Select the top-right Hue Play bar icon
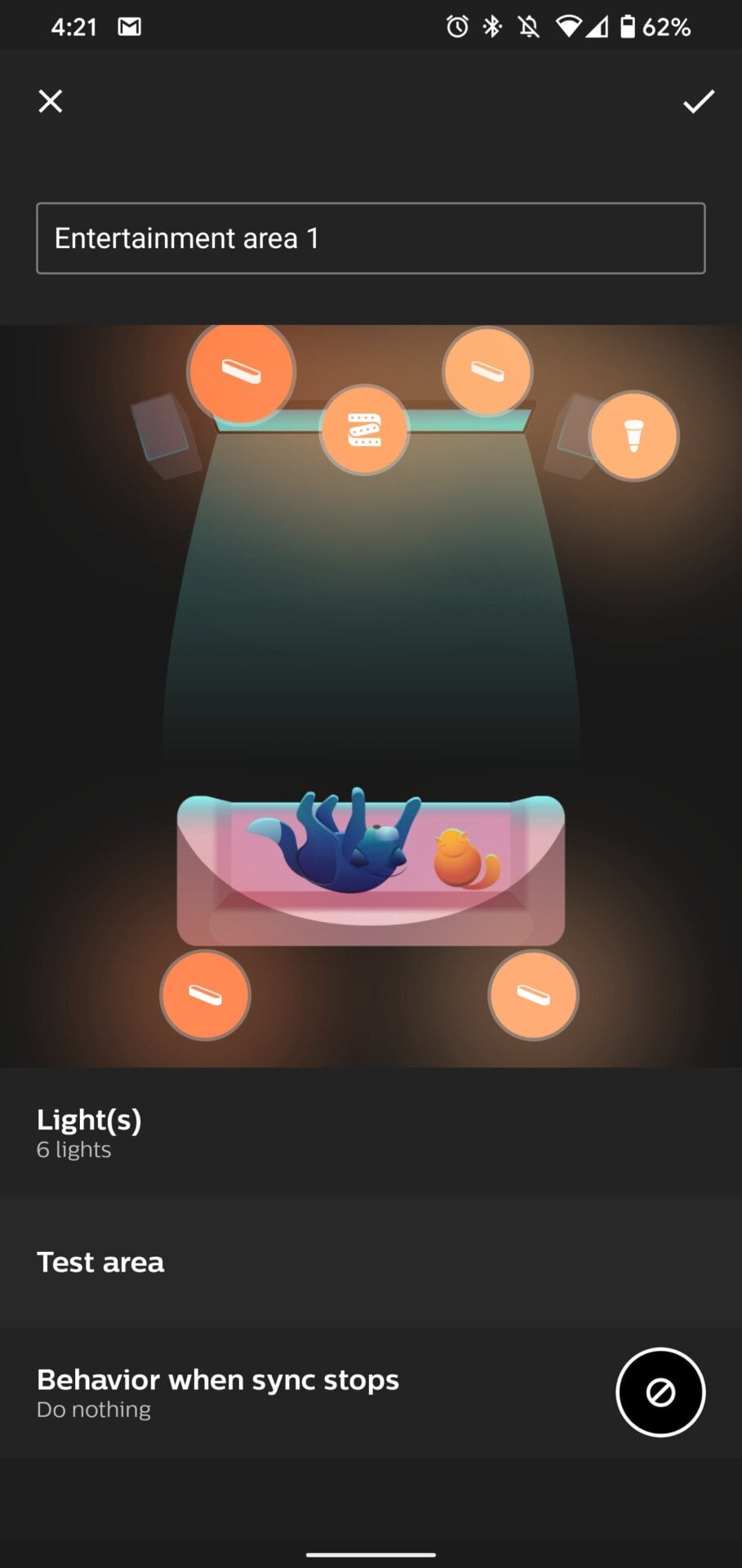 coord(487,372)
